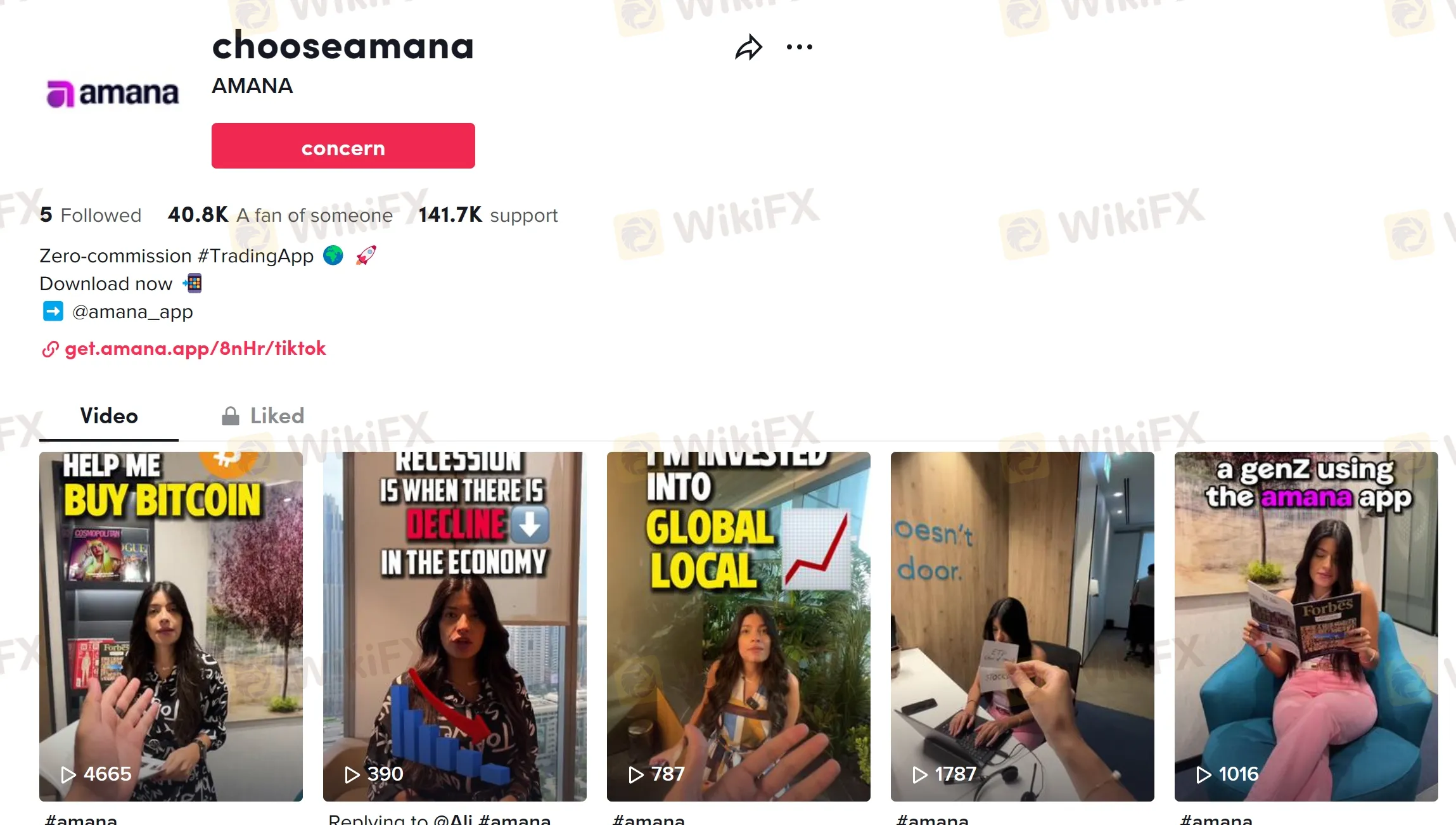Tap the red concern button
The width and height of the screenshot is (1456, 825).
(343, 146)
